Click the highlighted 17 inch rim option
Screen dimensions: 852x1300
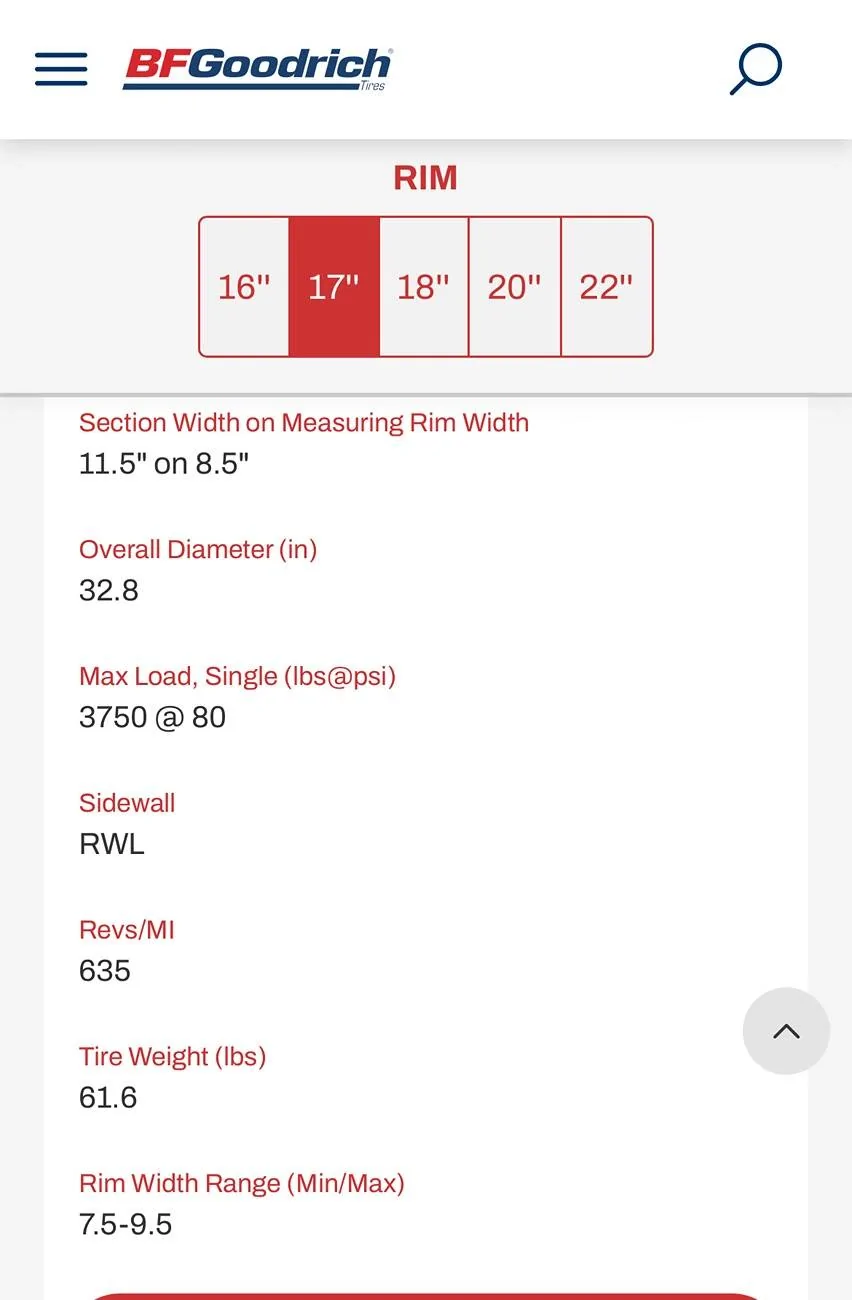(x=333, y=286)
